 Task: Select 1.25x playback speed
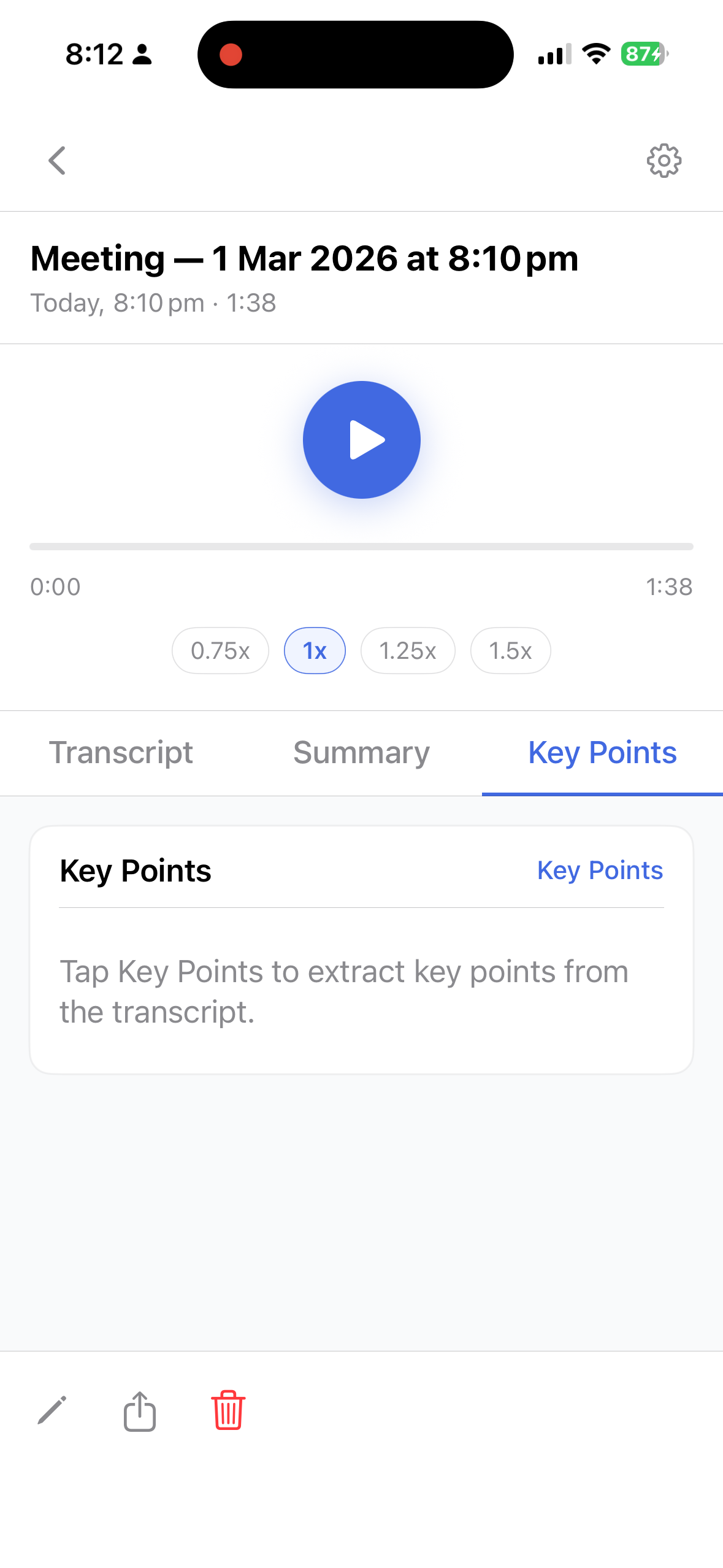[407, 650]
